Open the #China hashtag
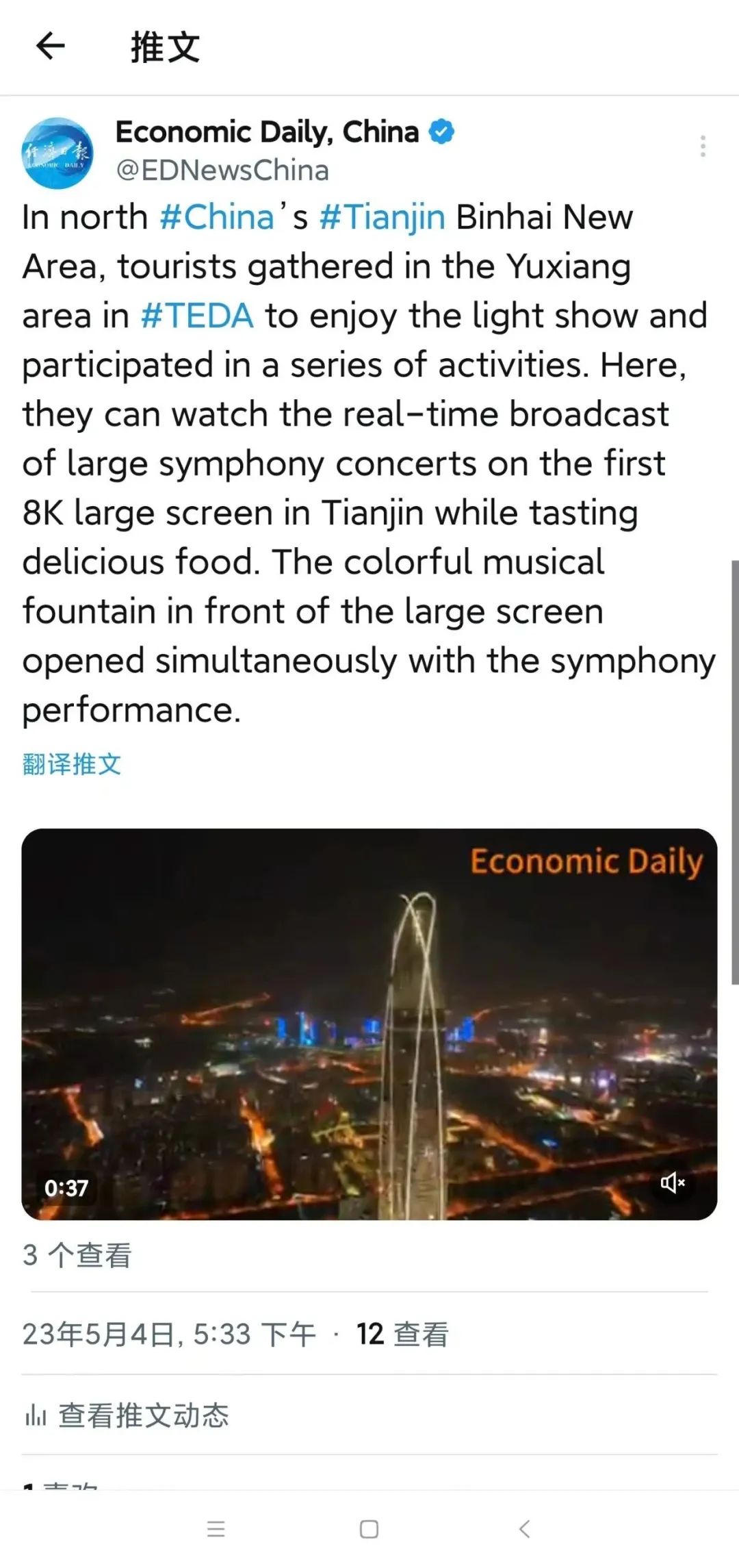Screen dimensions: 739x1568 (216, 217)
